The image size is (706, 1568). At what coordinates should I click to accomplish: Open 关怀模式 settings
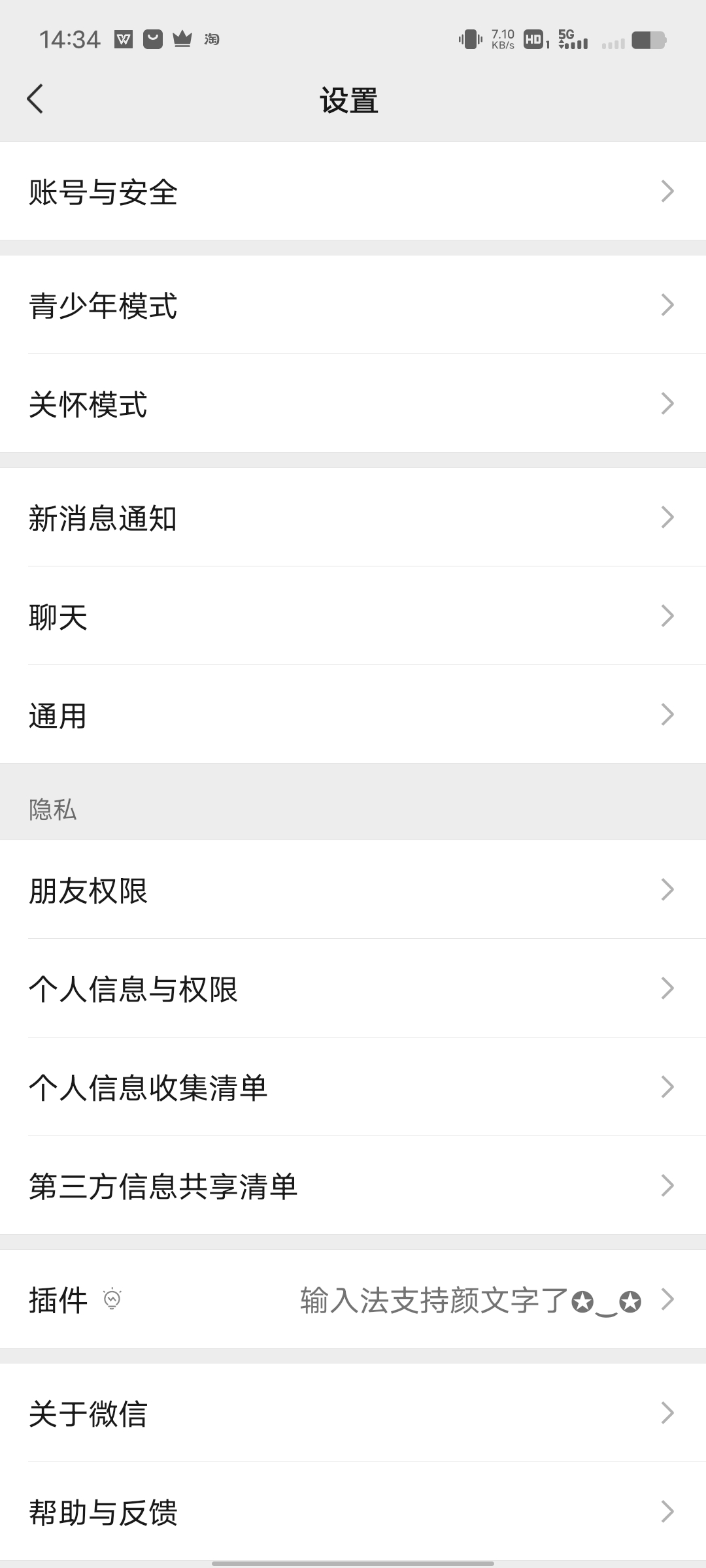[x=353, y=404]
